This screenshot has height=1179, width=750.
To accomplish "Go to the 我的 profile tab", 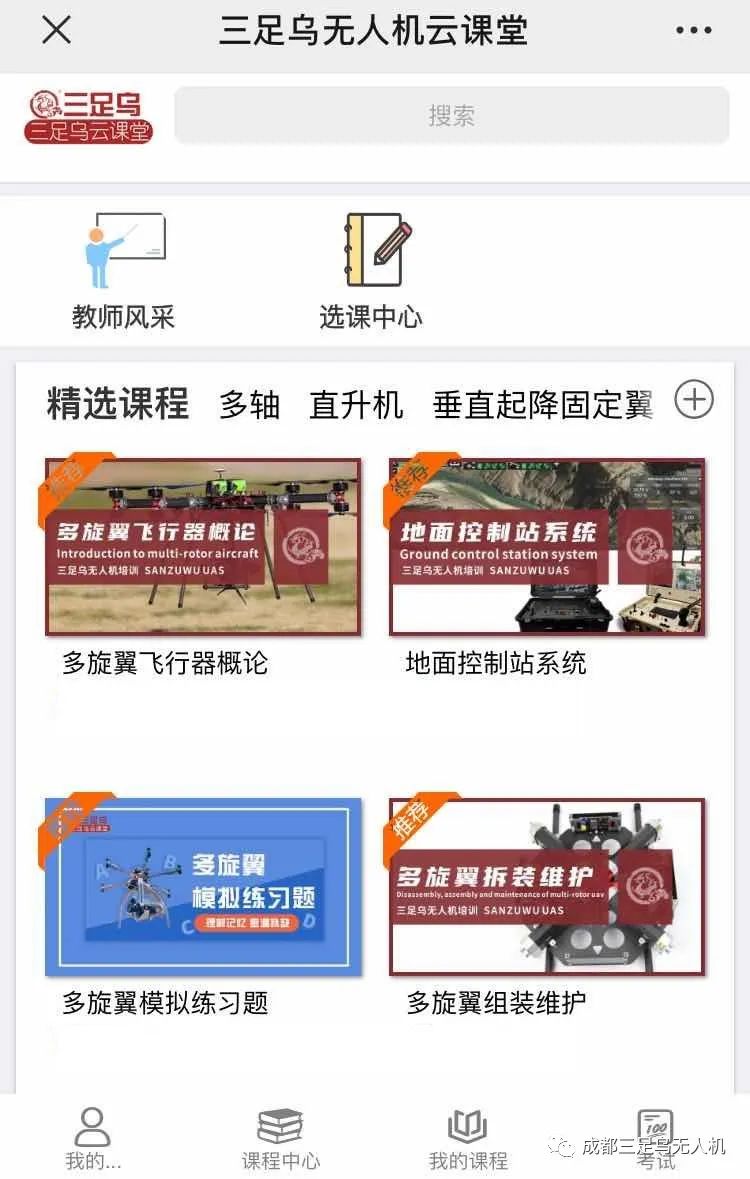I will [x=93, y=1138].
